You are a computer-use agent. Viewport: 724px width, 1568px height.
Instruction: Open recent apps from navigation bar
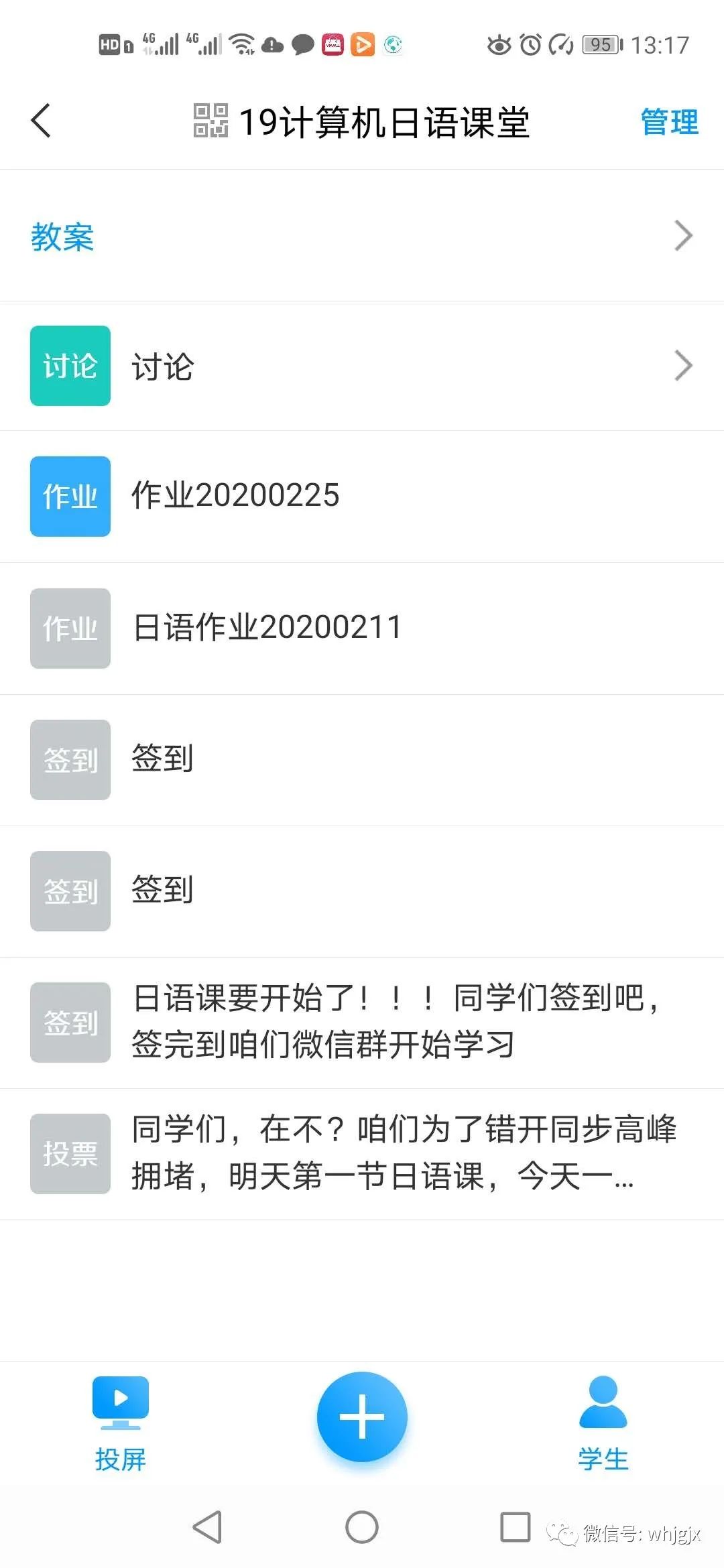point(516,1527)
